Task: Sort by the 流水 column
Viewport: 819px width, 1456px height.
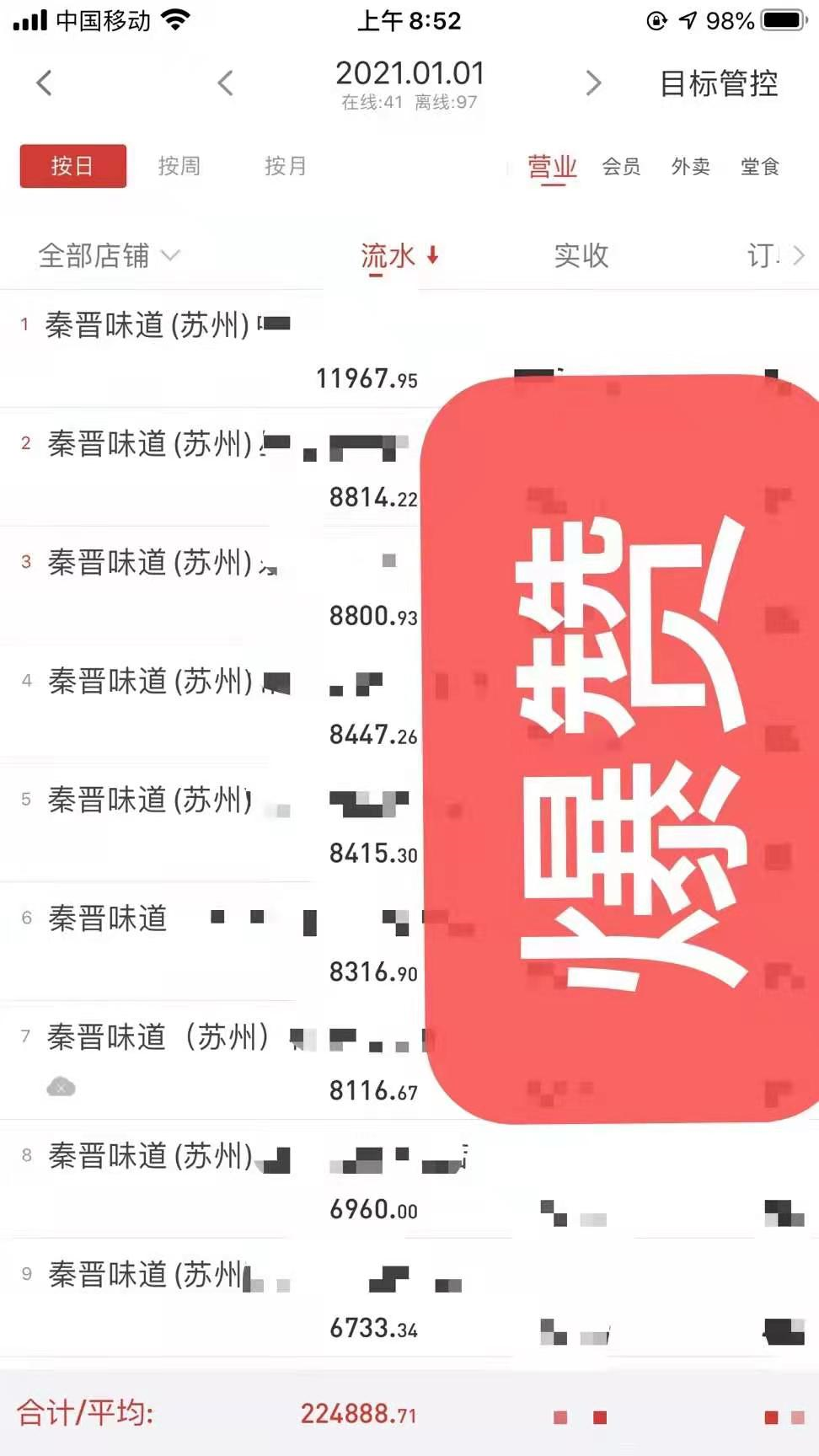Action: tap(399, 255)
